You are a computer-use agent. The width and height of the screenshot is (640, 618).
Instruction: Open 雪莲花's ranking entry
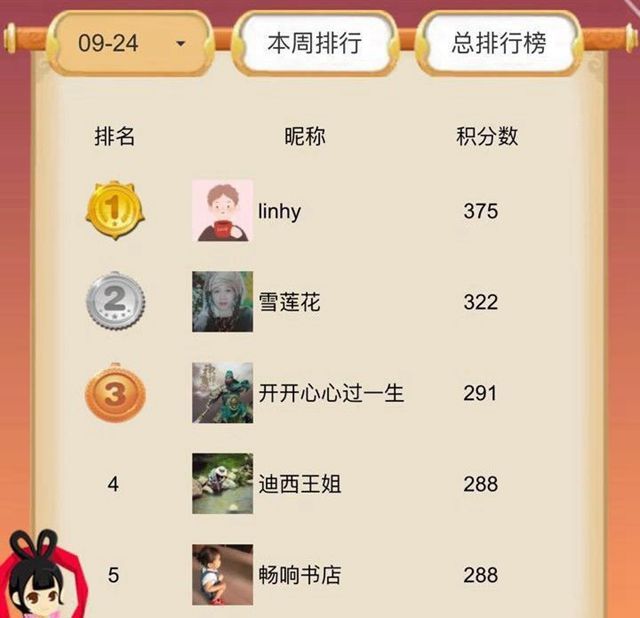289,302
